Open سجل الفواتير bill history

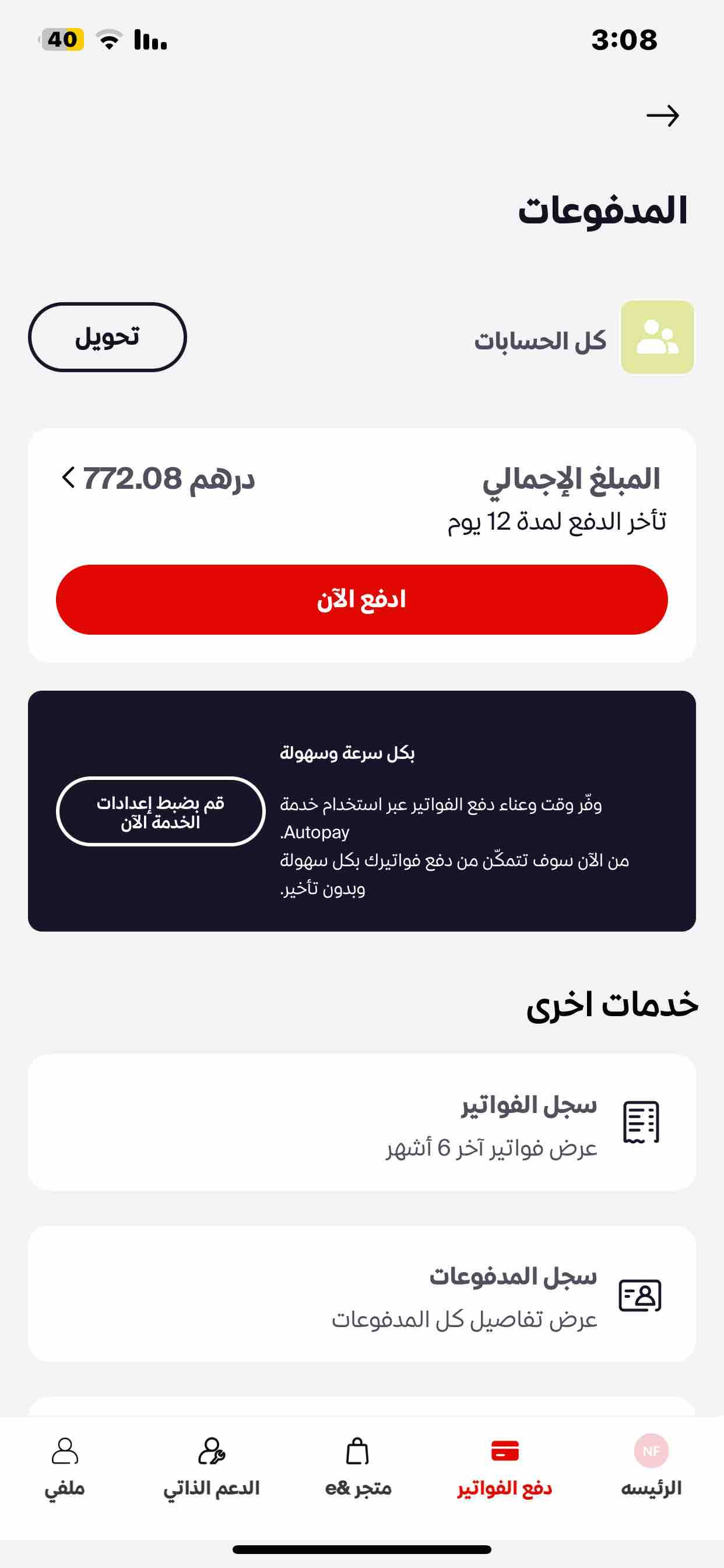[x=362, y=1122]
